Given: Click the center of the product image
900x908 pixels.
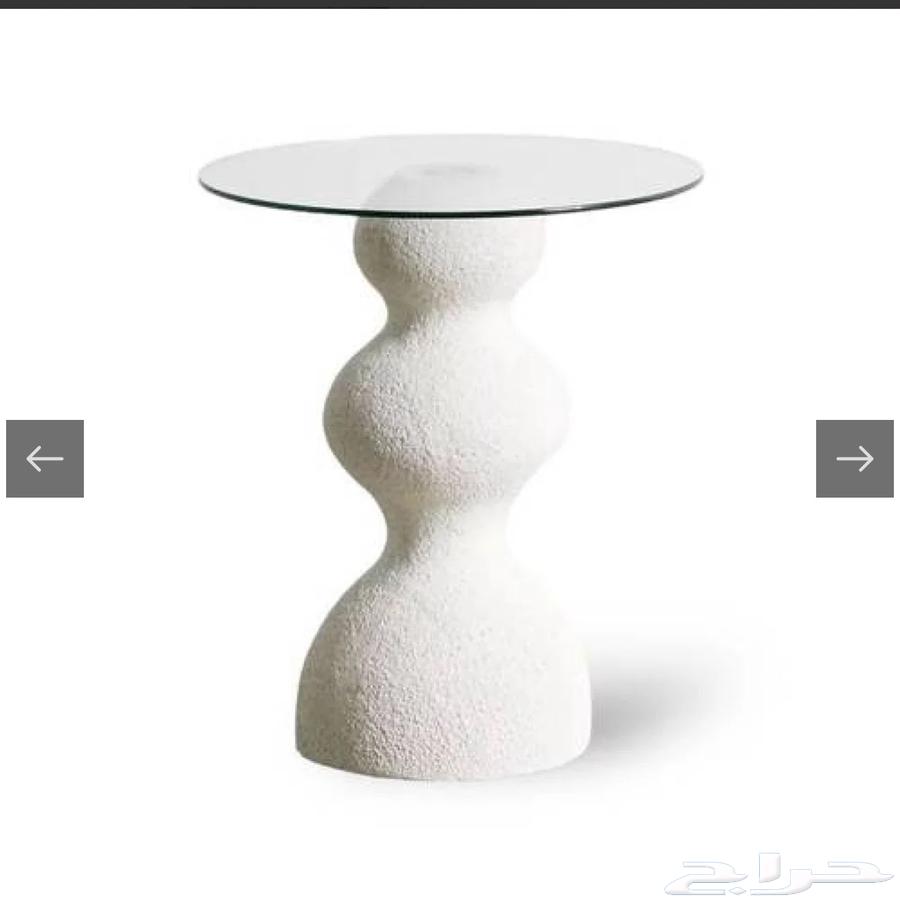Looking at the screenshot, I should click(x=450, y=454).
